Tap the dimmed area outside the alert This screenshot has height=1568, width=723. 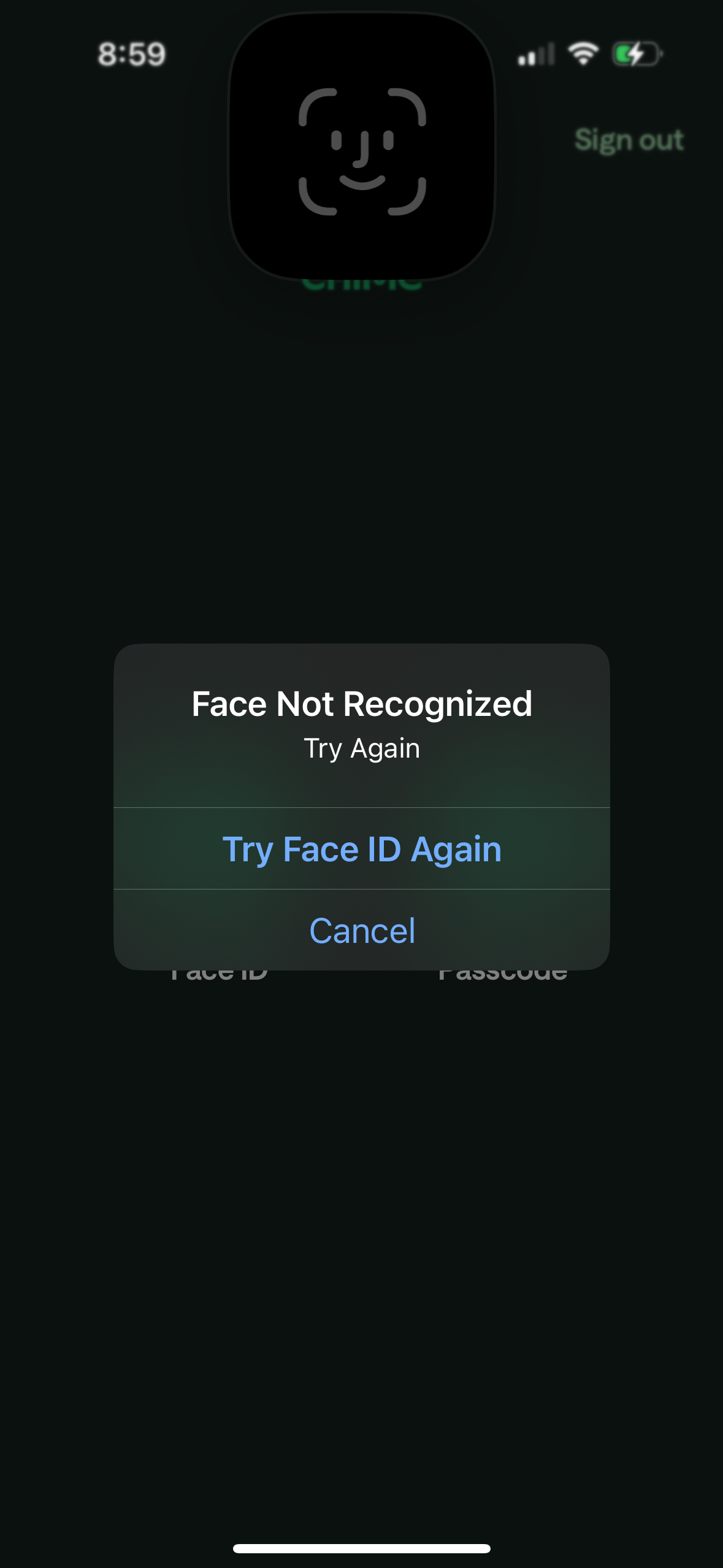[362, 1227]
